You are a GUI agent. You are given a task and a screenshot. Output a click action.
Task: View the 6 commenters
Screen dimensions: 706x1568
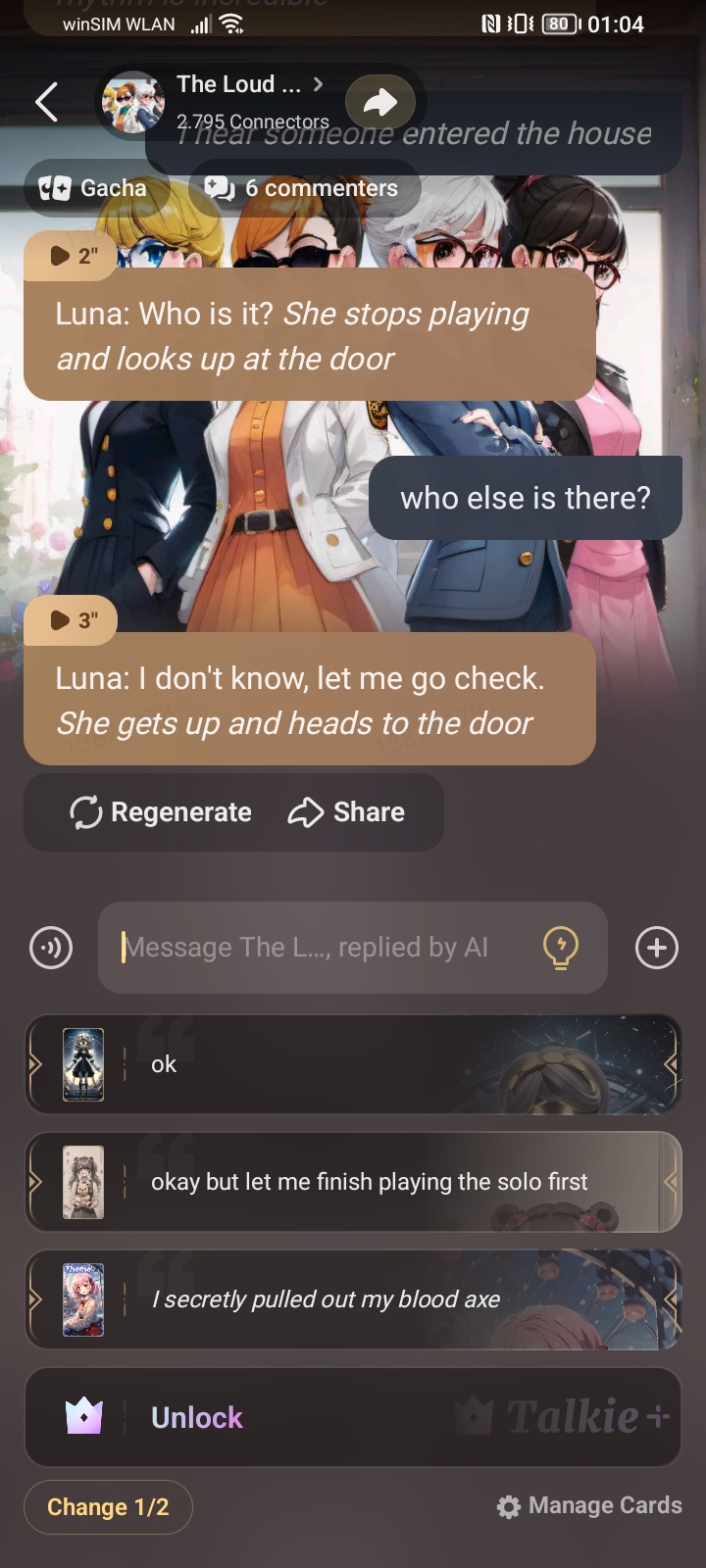(x=303, y=188)
